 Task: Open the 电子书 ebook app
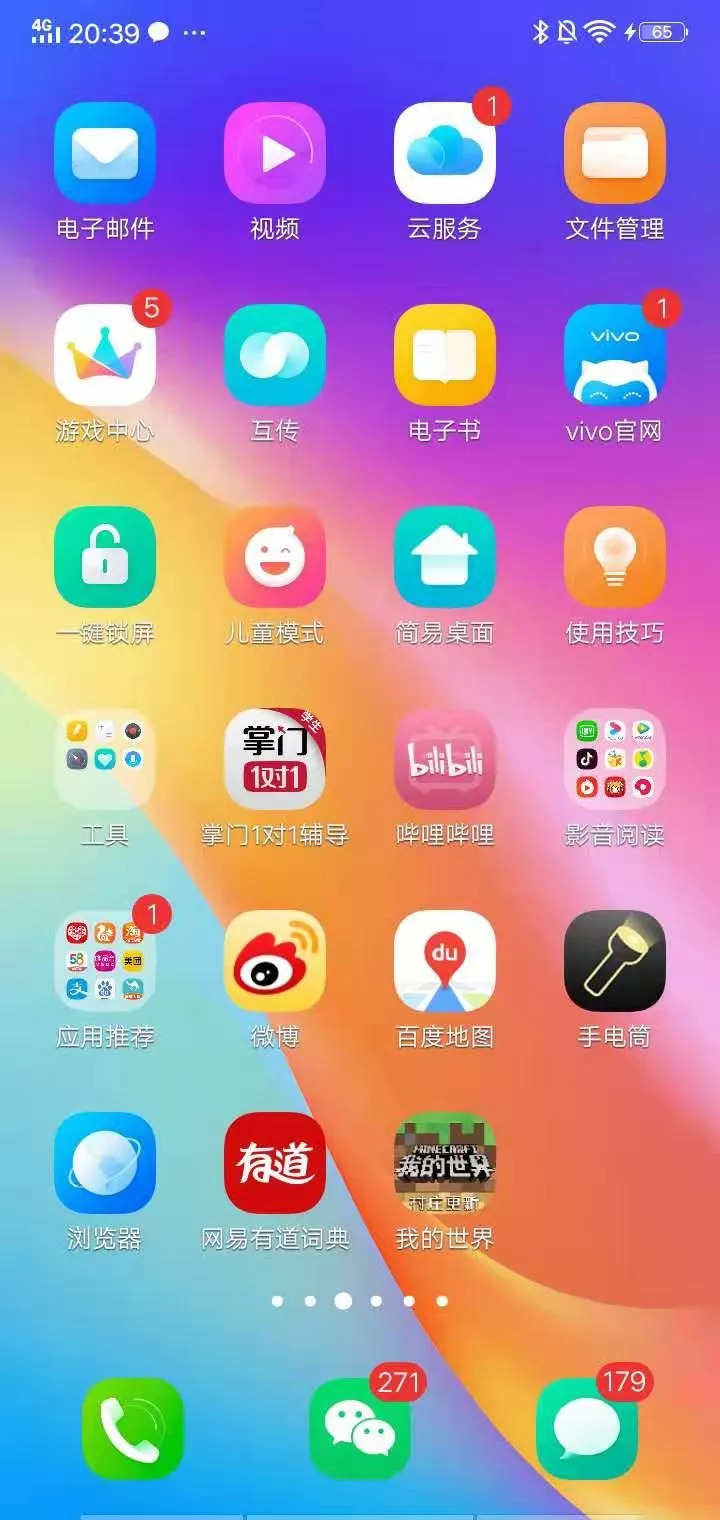point(445,355)
